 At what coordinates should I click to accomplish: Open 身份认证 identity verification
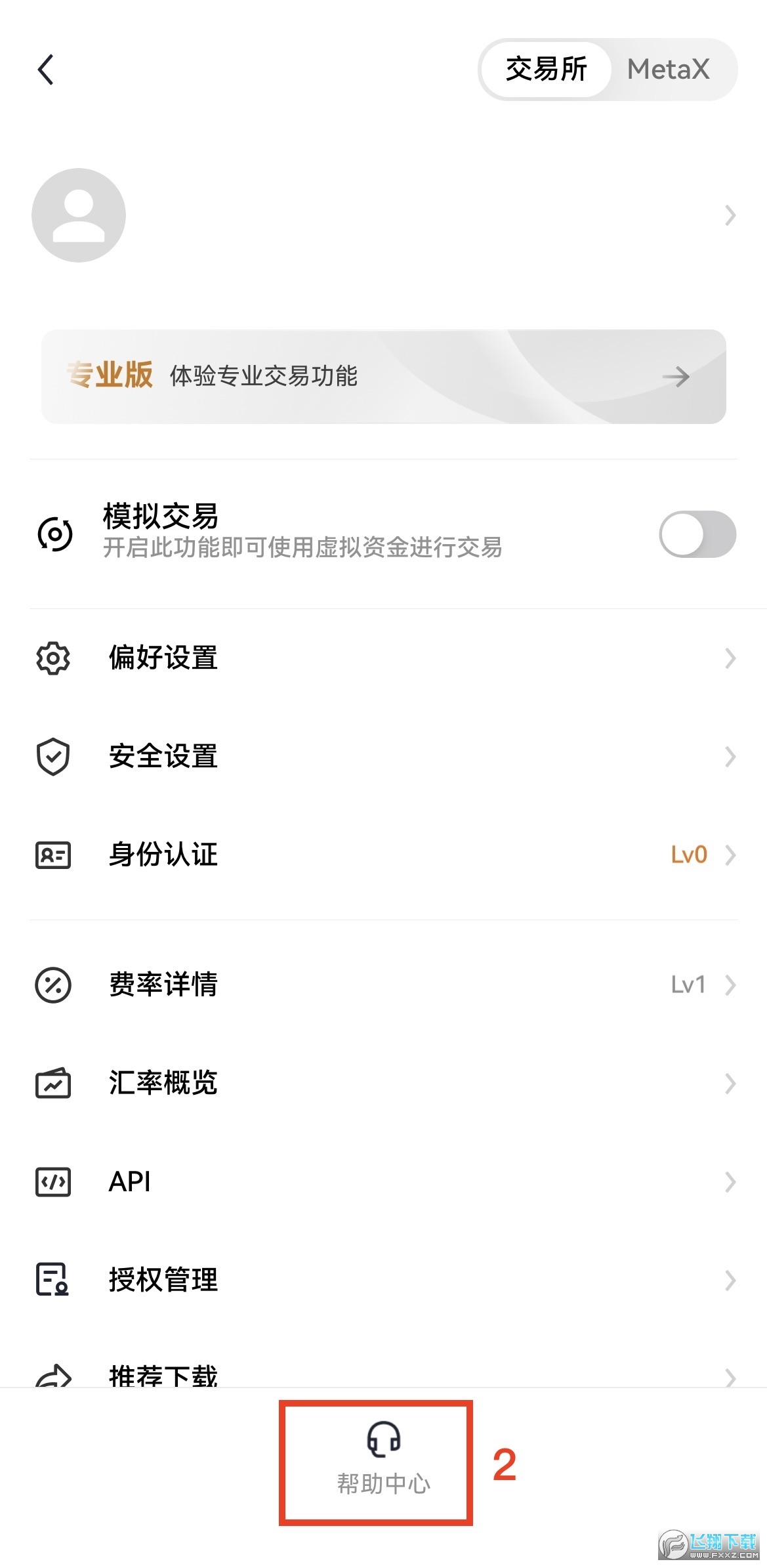(383, 855)
